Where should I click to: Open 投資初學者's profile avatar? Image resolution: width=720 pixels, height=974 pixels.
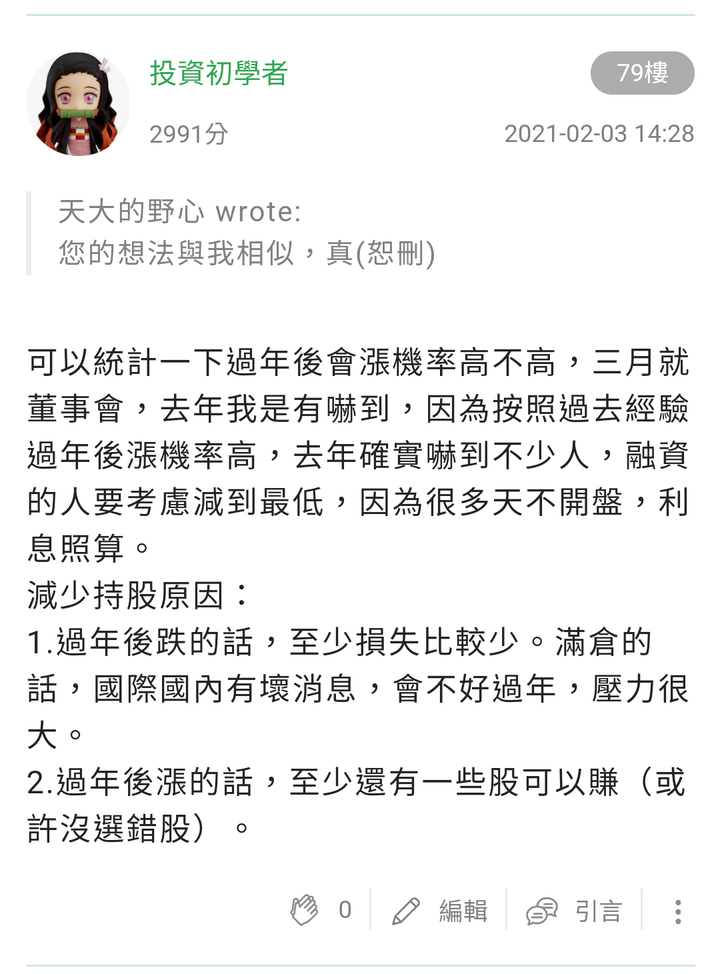click(78, 104)
